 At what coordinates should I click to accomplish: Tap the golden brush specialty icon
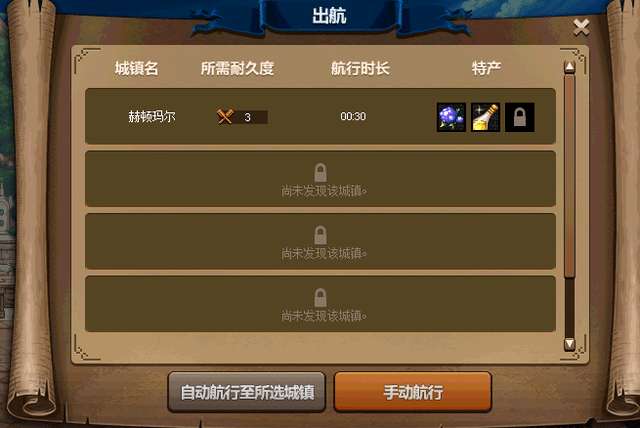tap(486, 117)
